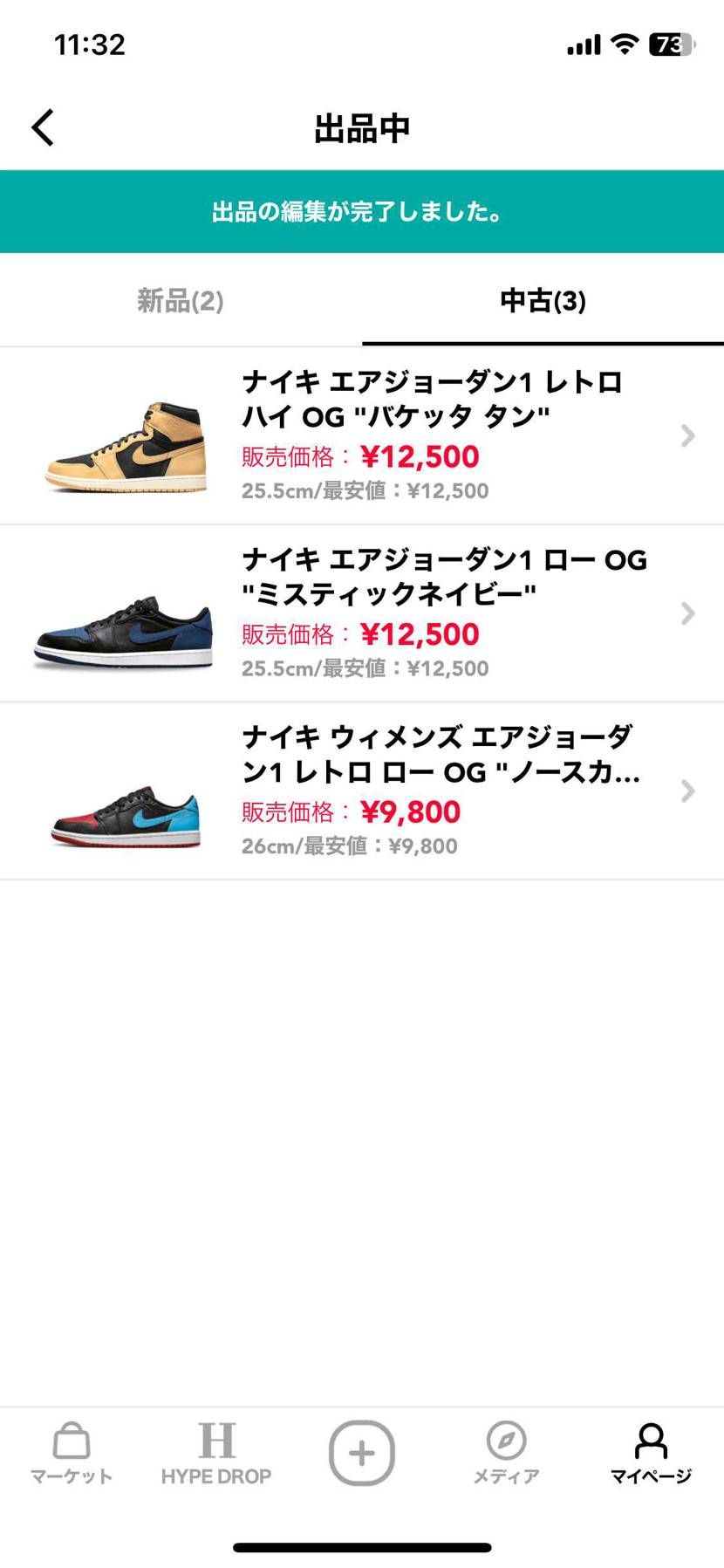Expand the バケッタ タン listing via its chevron
Viewport: 724px width, 1568px height.
(687, 436)
